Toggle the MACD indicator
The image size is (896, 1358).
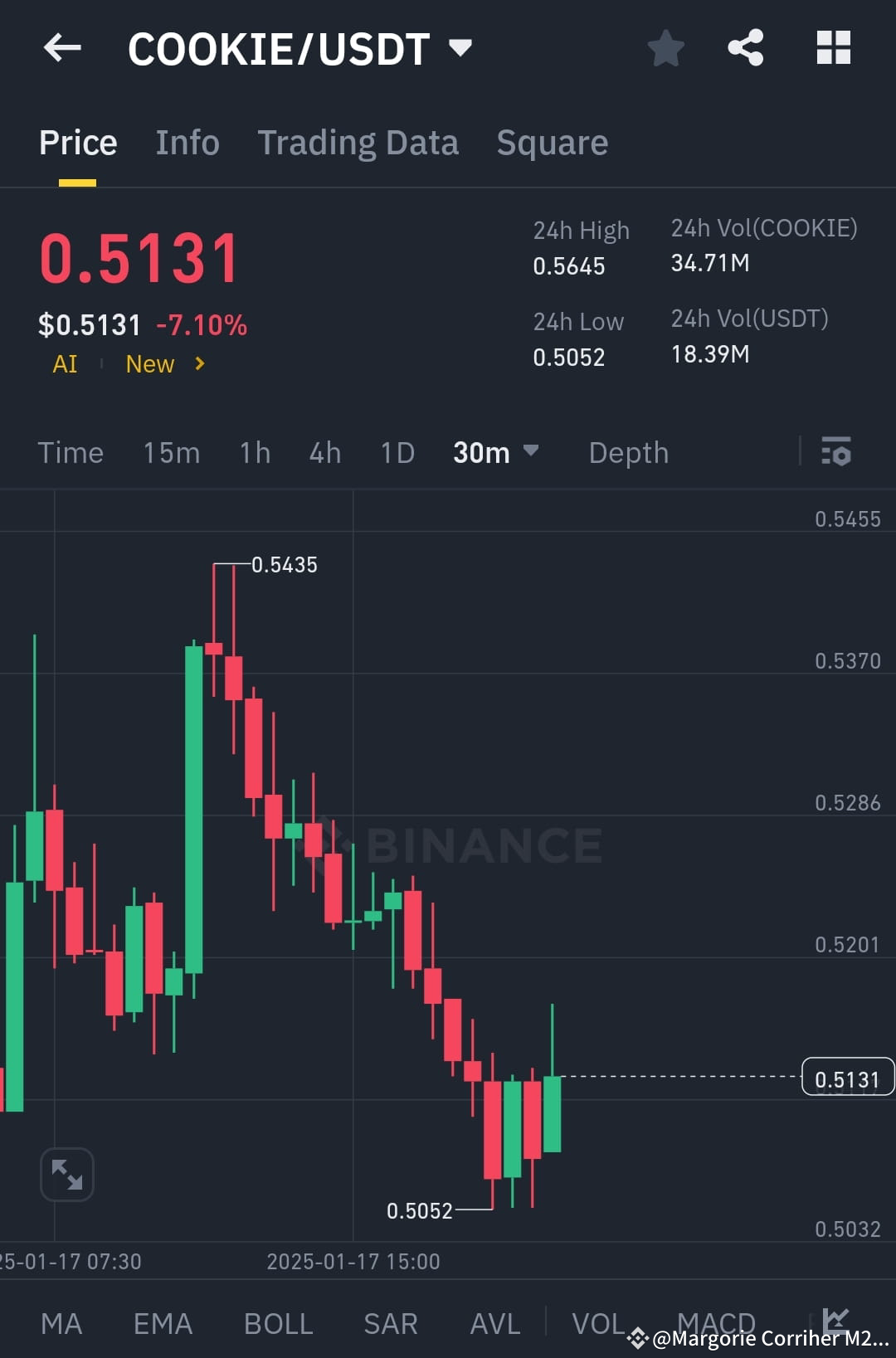716,1324
